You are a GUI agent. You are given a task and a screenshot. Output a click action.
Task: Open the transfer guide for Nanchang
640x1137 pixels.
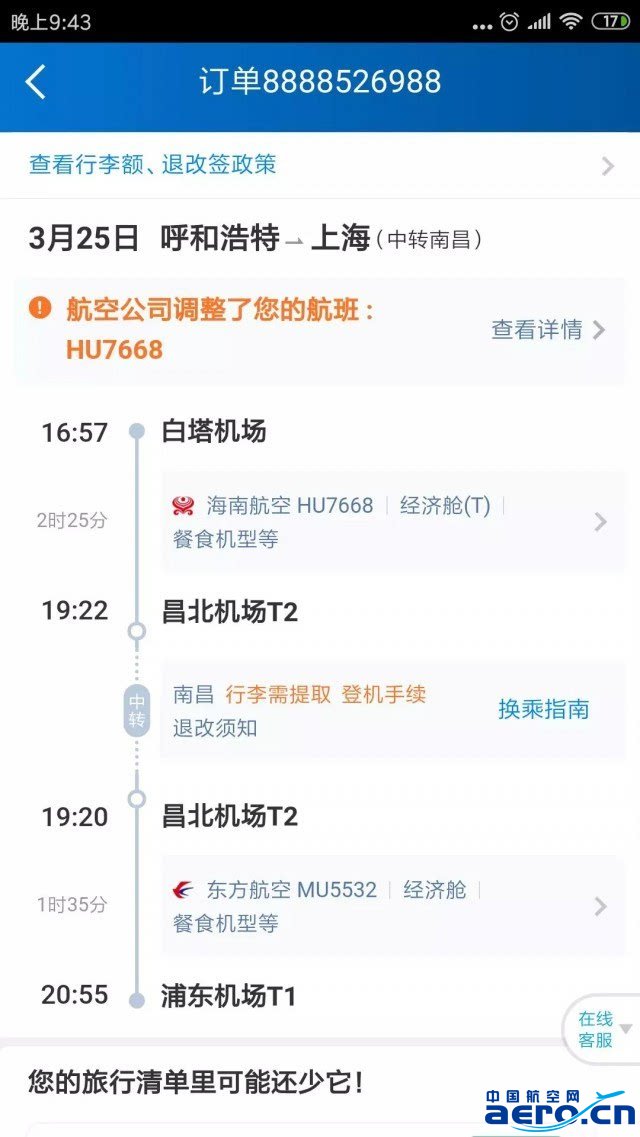pyautogui.click(x=543, y=708)
